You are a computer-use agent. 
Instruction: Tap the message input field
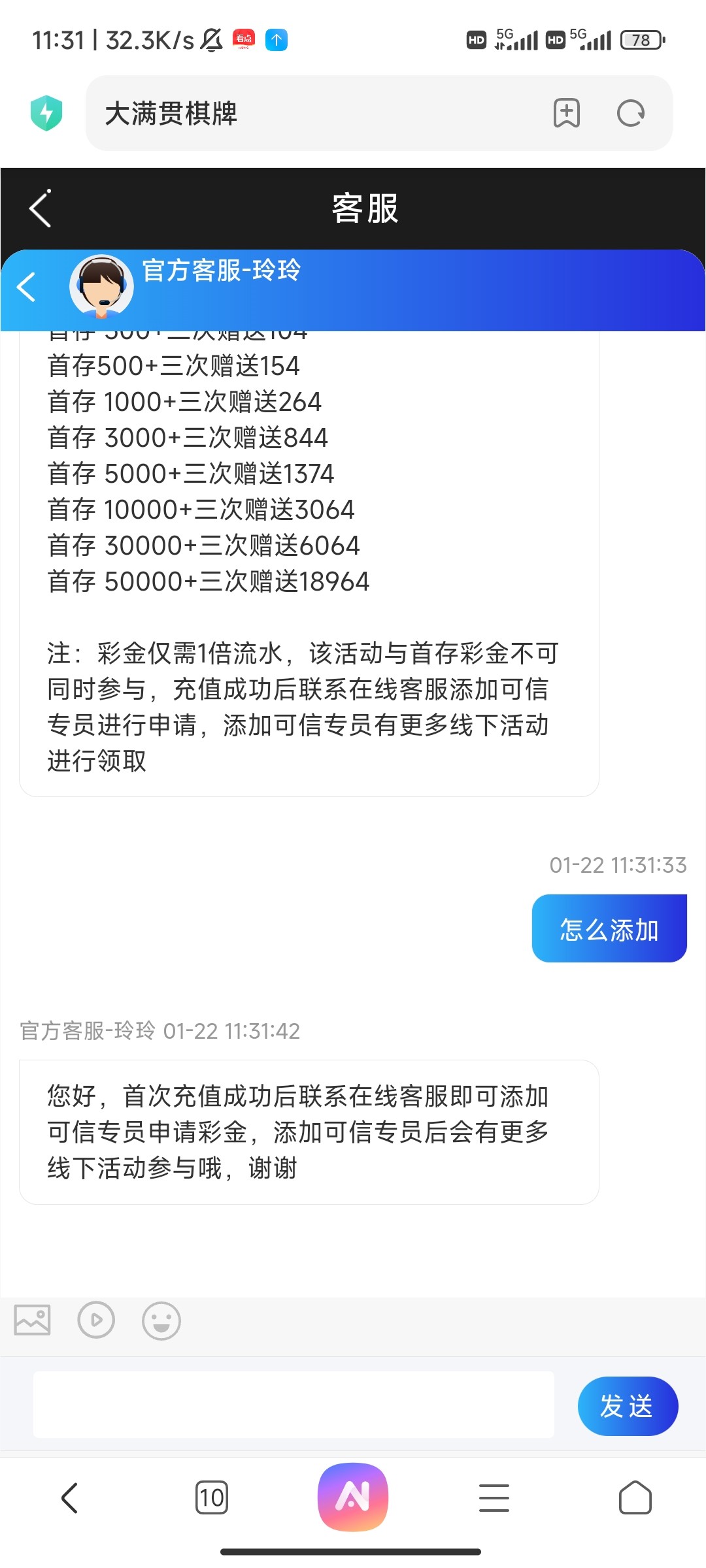point(294,1406)
